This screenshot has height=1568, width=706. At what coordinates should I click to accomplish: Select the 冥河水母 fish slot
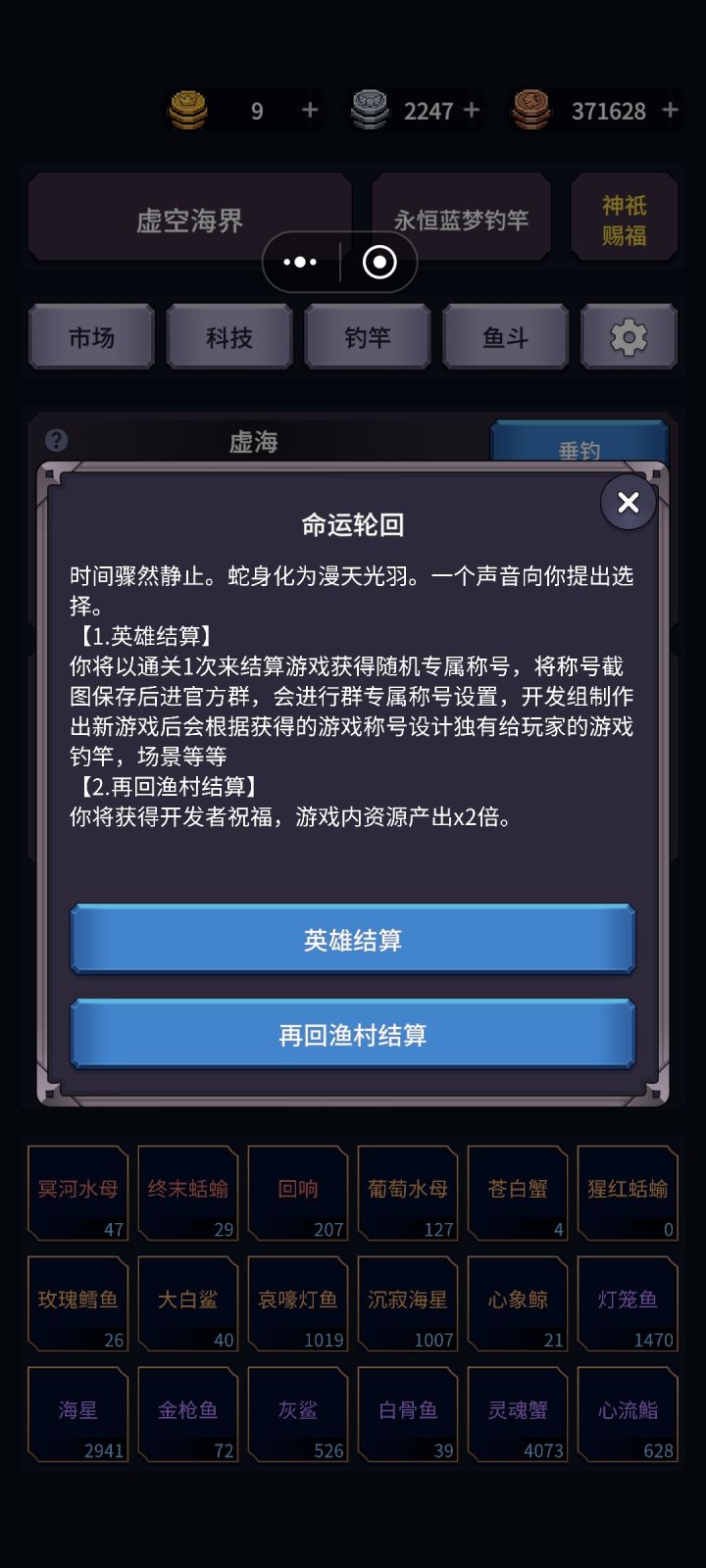pos(77,1194)
